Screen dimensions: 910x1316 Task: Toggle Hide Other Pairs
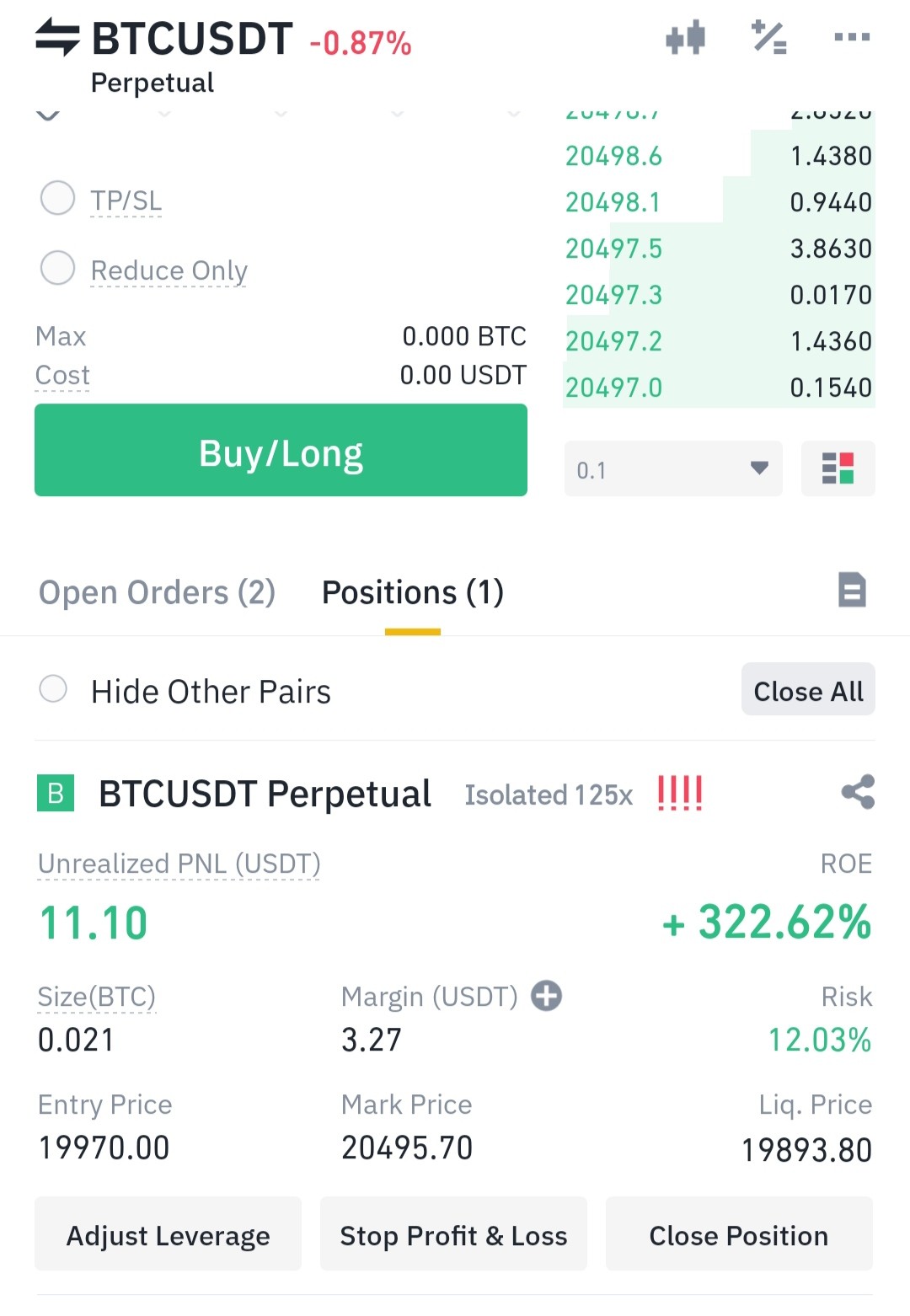point(53,689)
